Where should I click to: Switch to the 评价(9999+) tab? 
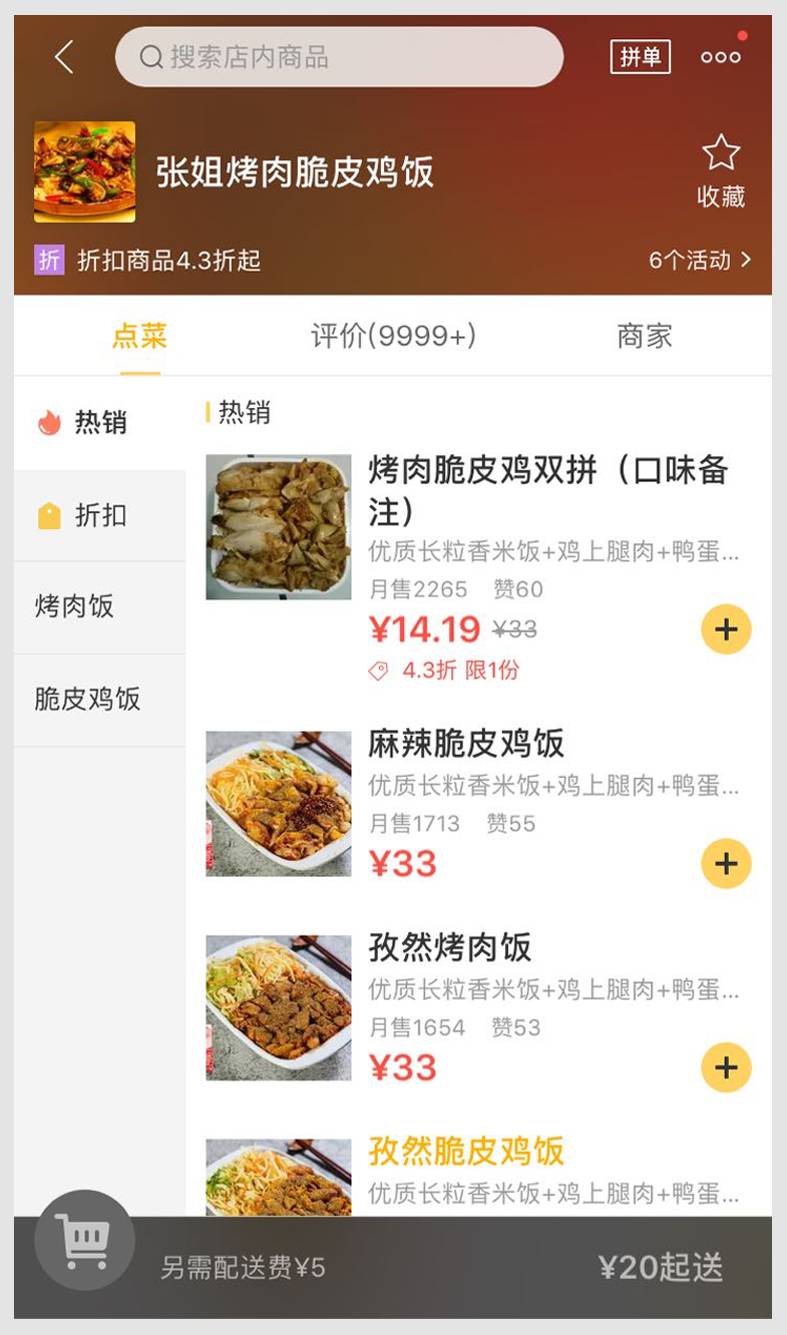[393, 336]
